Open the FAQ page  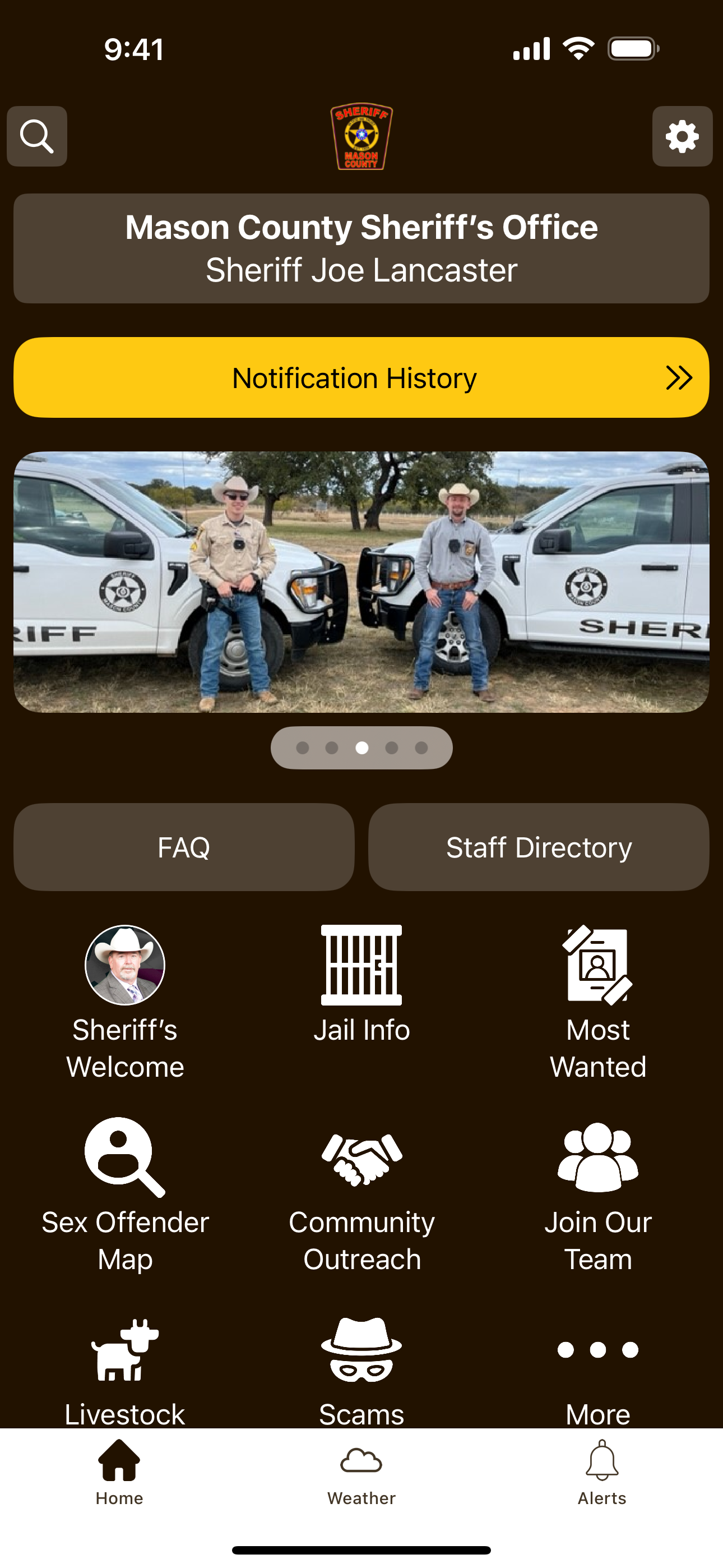pyautogui.click(x=183, y=846)
